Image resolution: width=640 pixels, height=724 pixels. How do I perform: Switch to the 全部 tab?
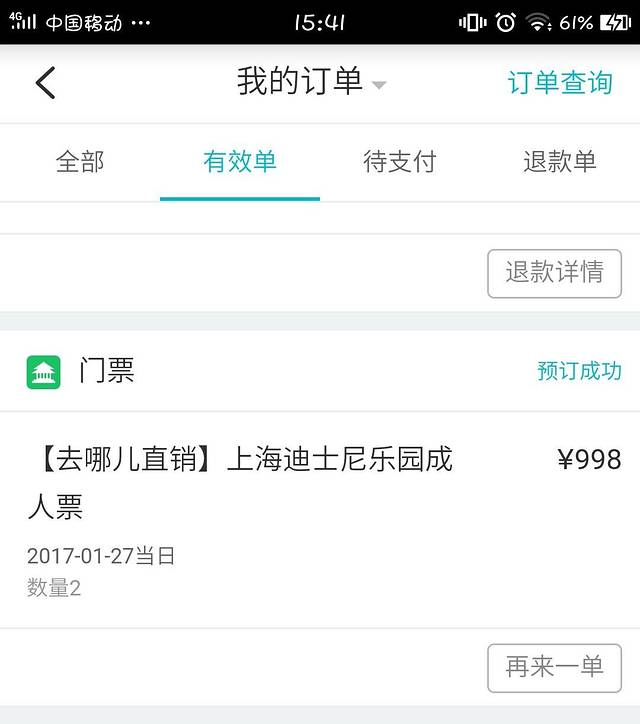click(80, 162)
